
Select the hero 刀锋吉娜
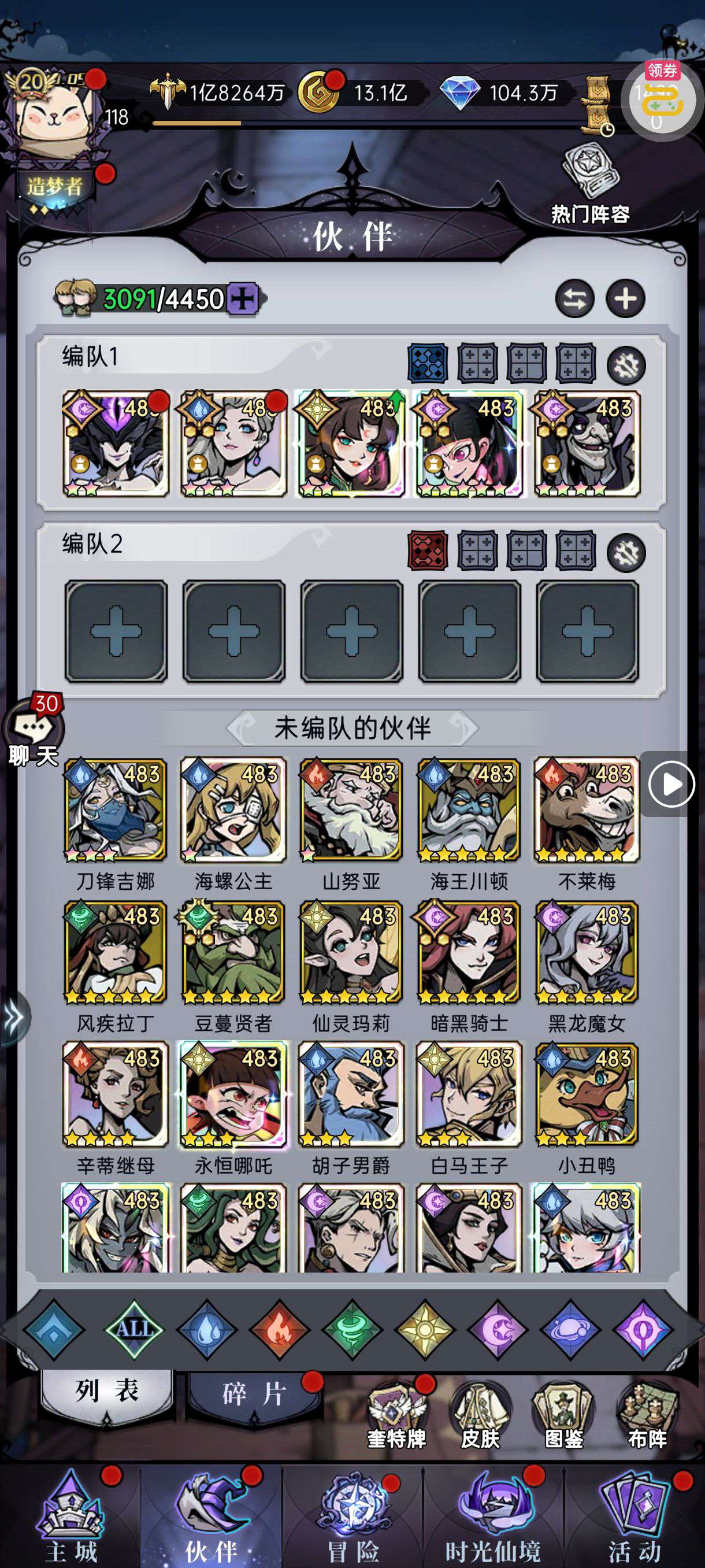click(115, 809)
